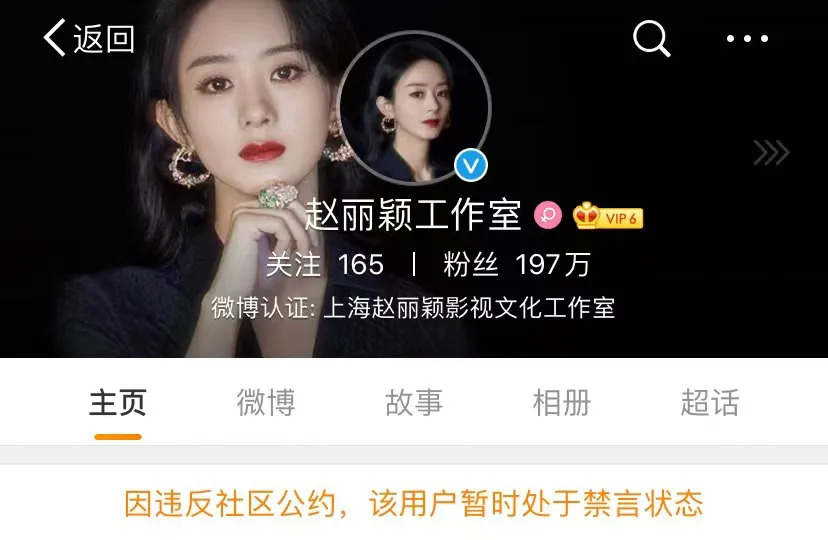Go back using the 返回 arrow
The width and height of the screenshot is (828, 540).
pos(88,39)
